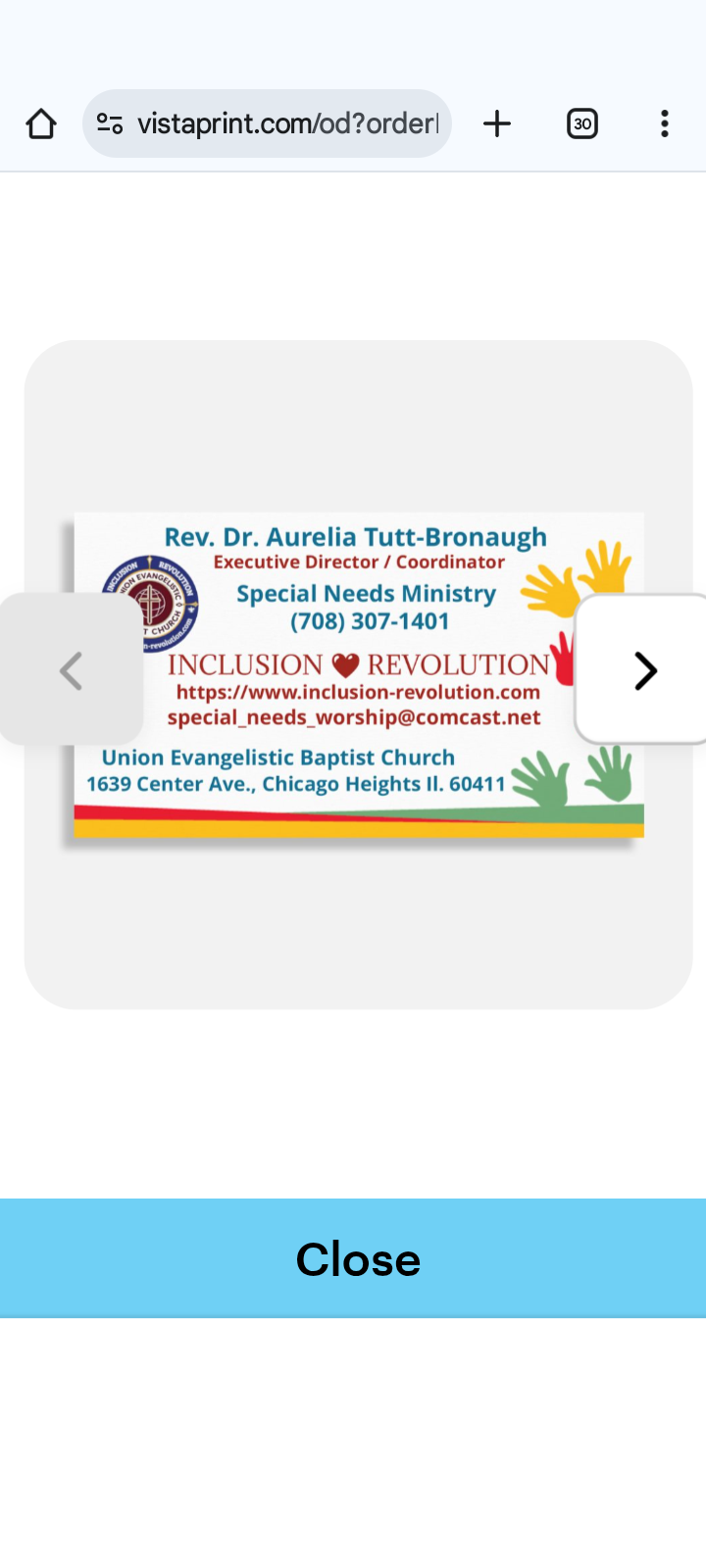The height and width of the screenshot is (1568, 706).
Task: View site information icon in address bar
Action: pyautogui.click(x=110, y=124)
